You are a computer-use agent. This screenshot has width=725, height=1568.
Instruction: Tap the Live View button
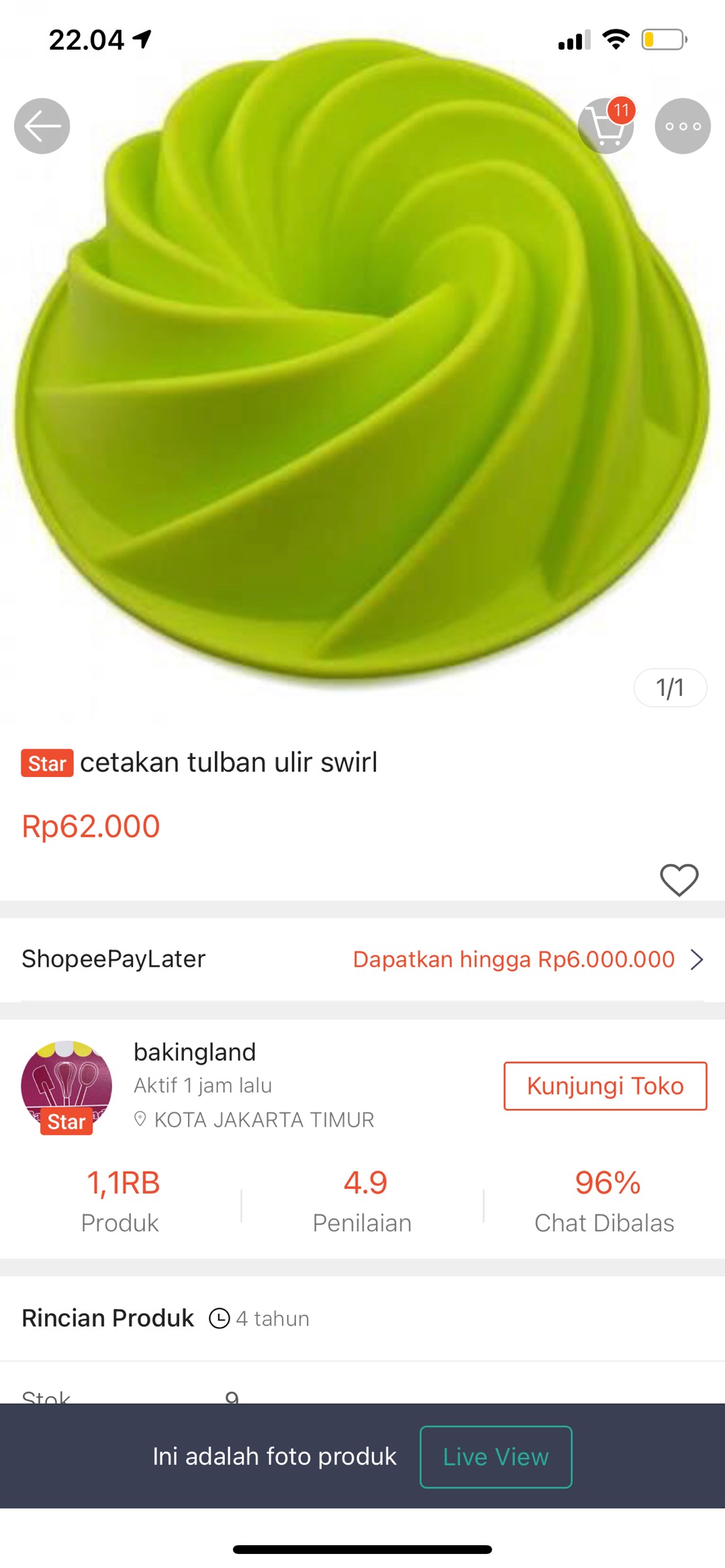coord(495,1456)
